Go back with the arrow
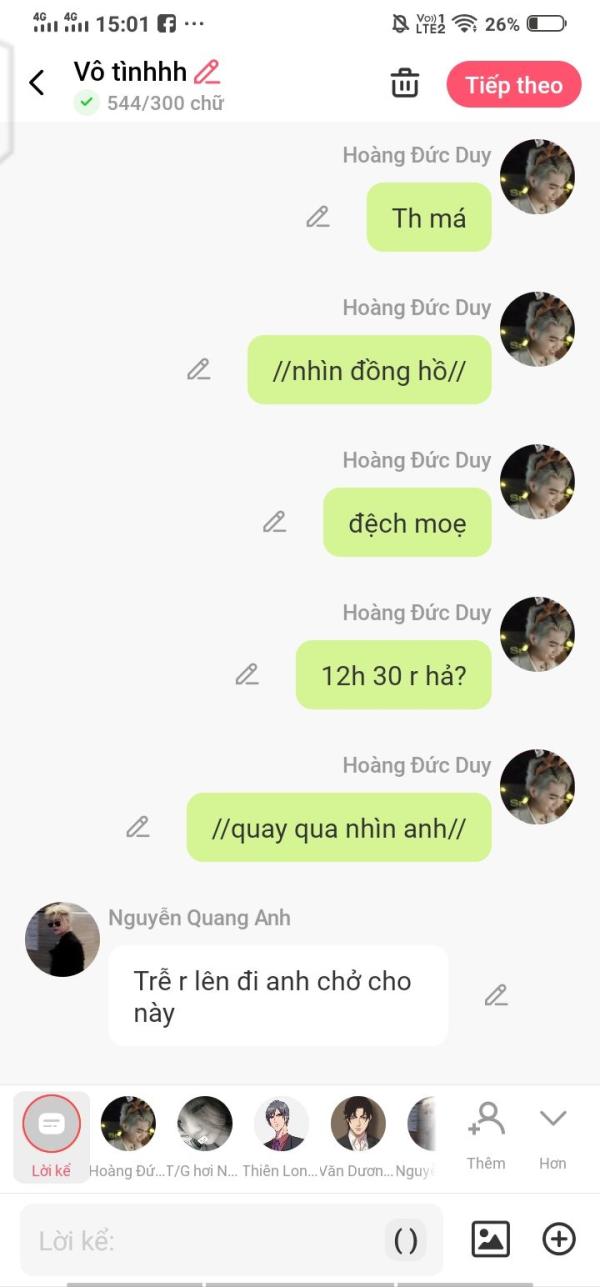 [38, 83]
